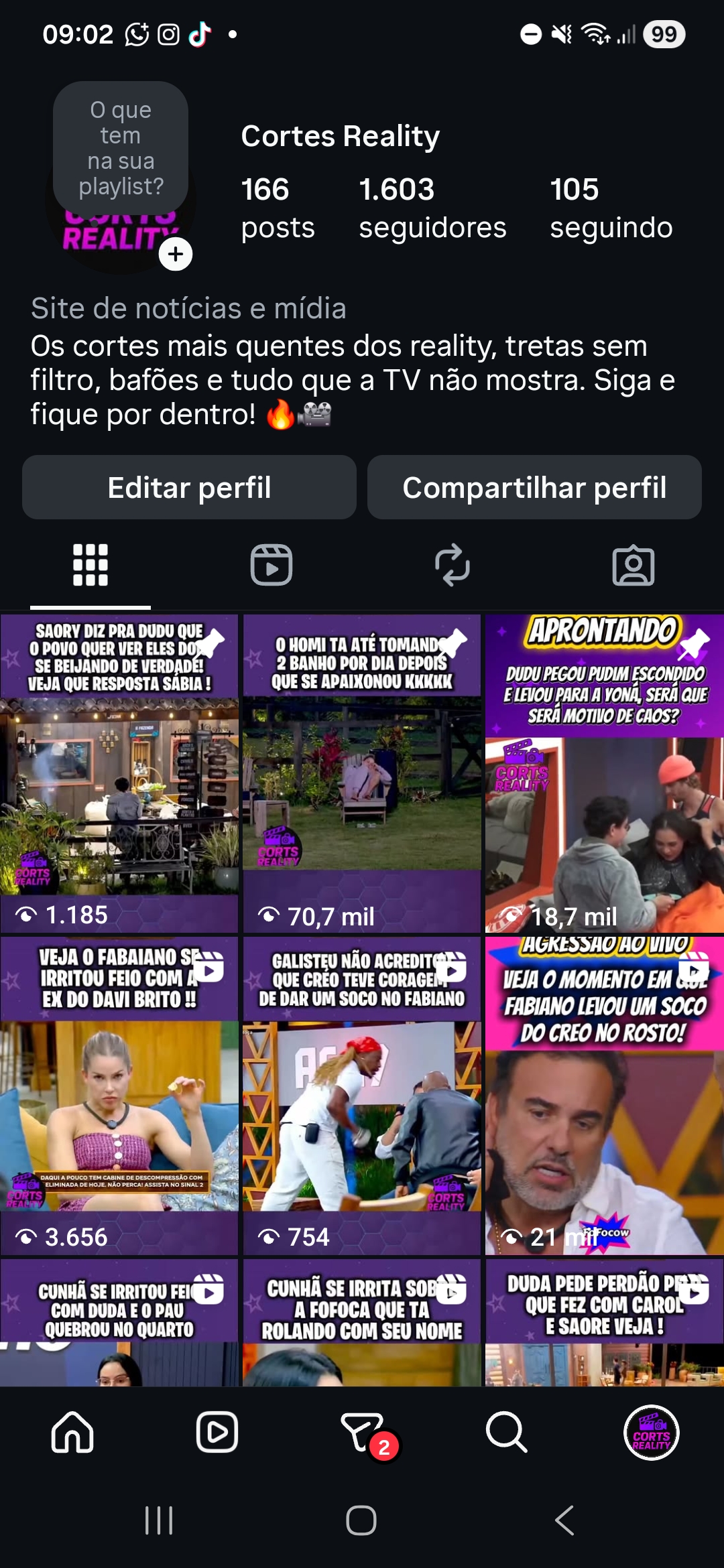The width and height of the screenshot is (724, 1568).
Task: View the 1.603 seguidores list
Action: 432,208
